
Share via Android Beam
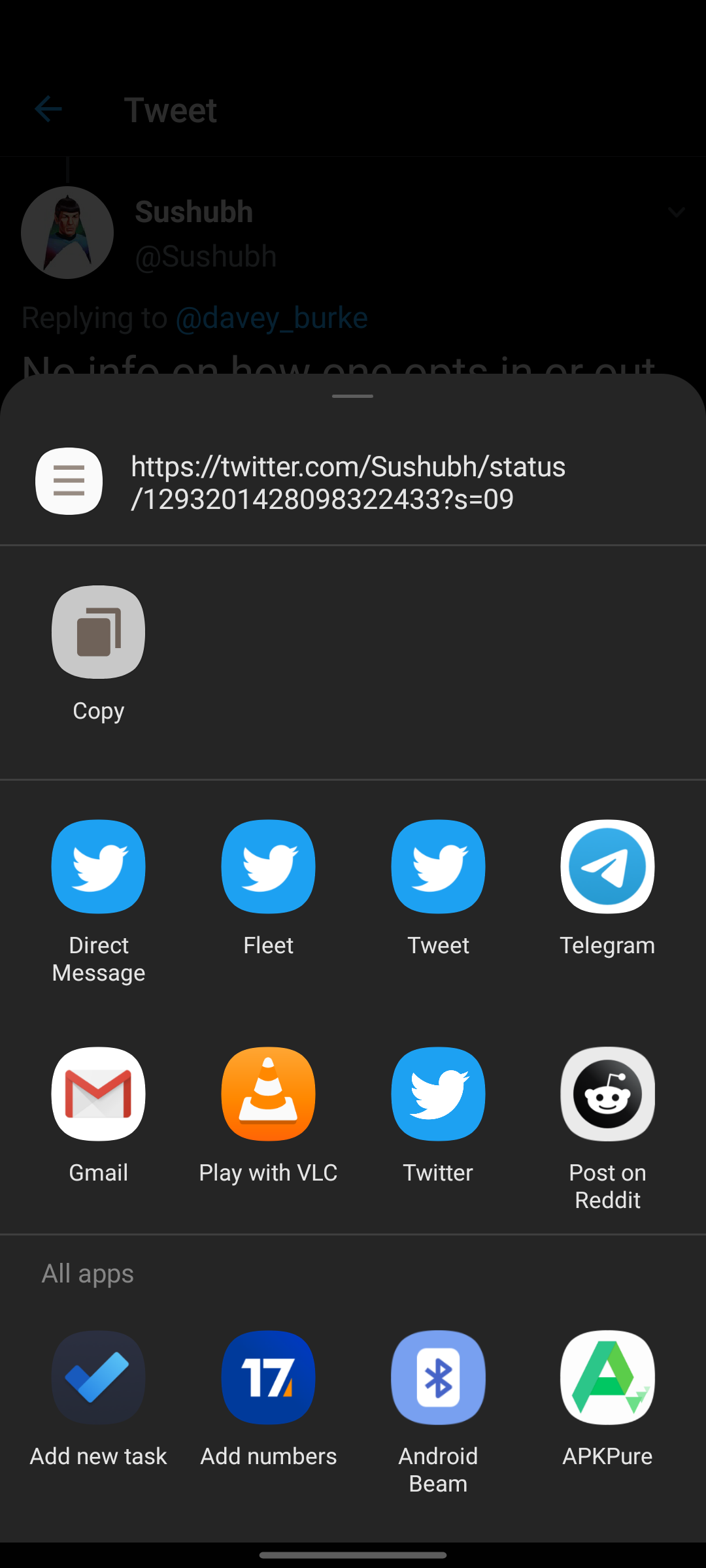tap(438, 1378)
